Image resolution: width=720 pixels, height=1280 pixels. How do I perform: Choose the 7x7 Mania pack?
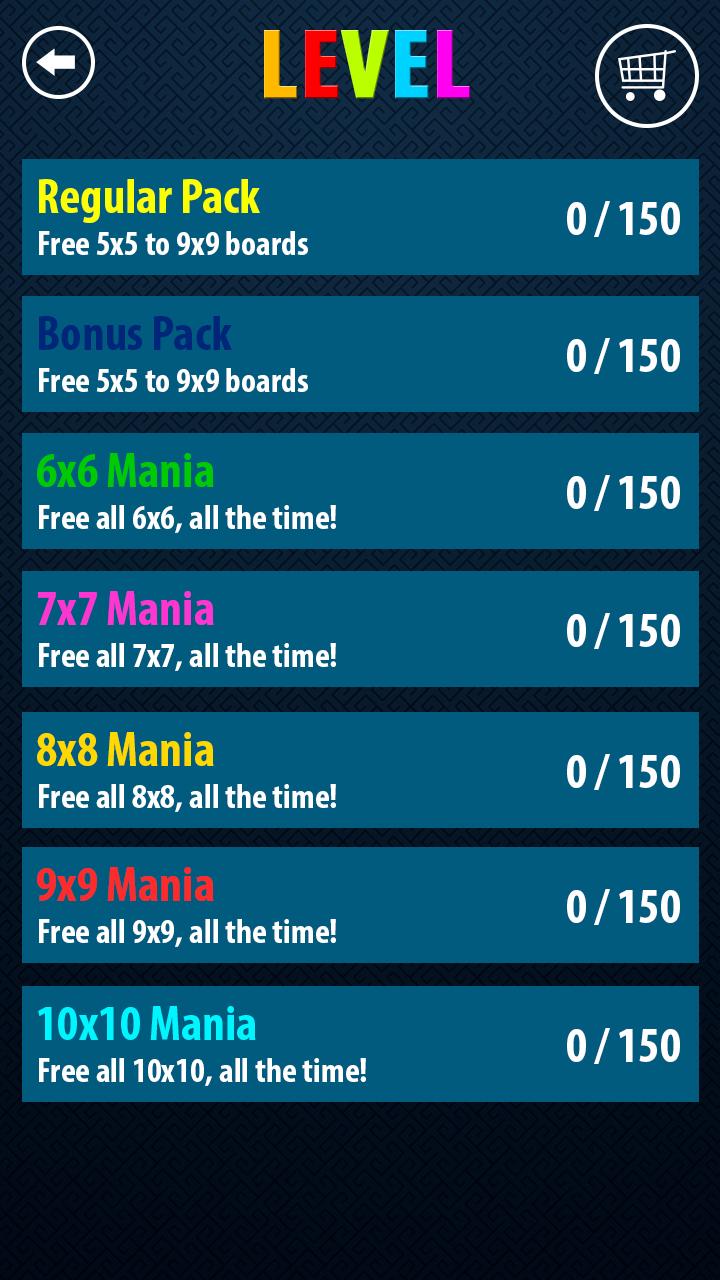pyautogui.click(x=360, y=629)
